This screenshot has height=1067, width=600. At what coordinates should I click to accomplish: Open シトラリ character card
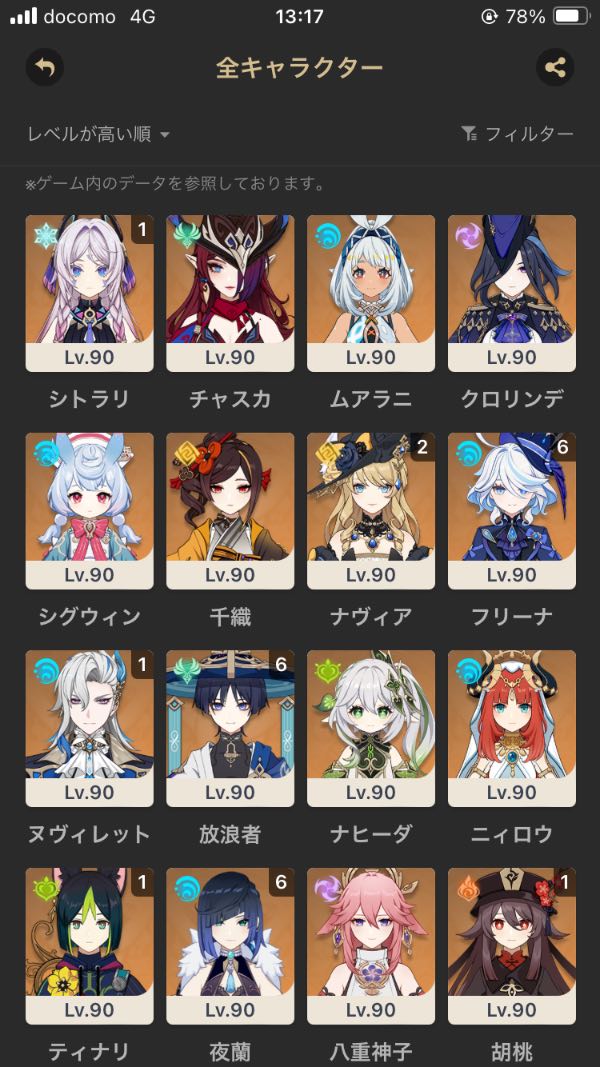90,292
